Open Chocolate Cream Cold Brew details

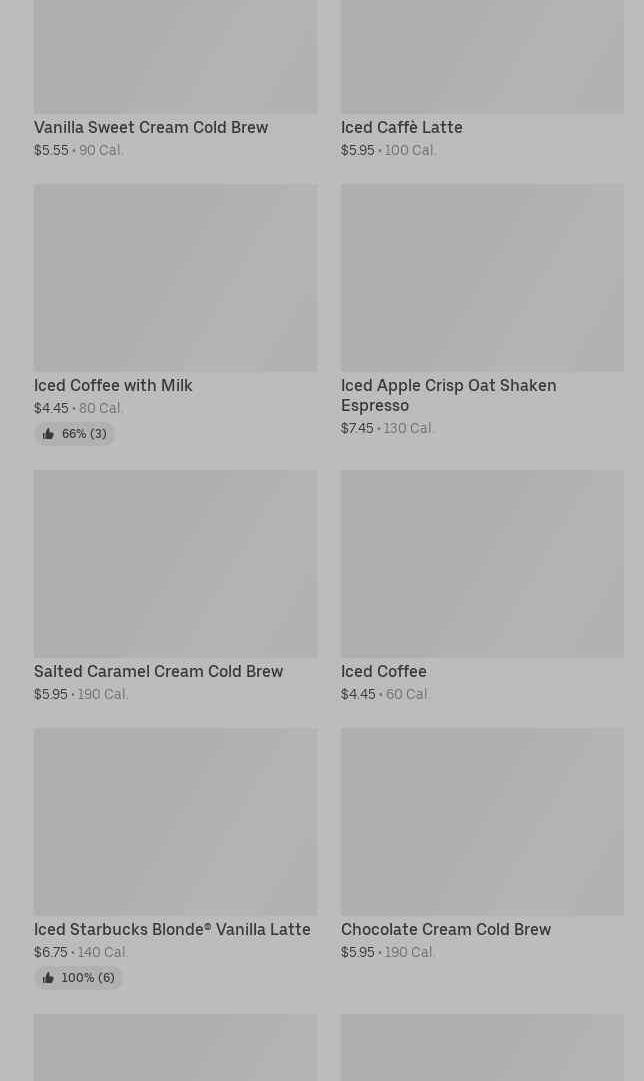pos(482,845)
